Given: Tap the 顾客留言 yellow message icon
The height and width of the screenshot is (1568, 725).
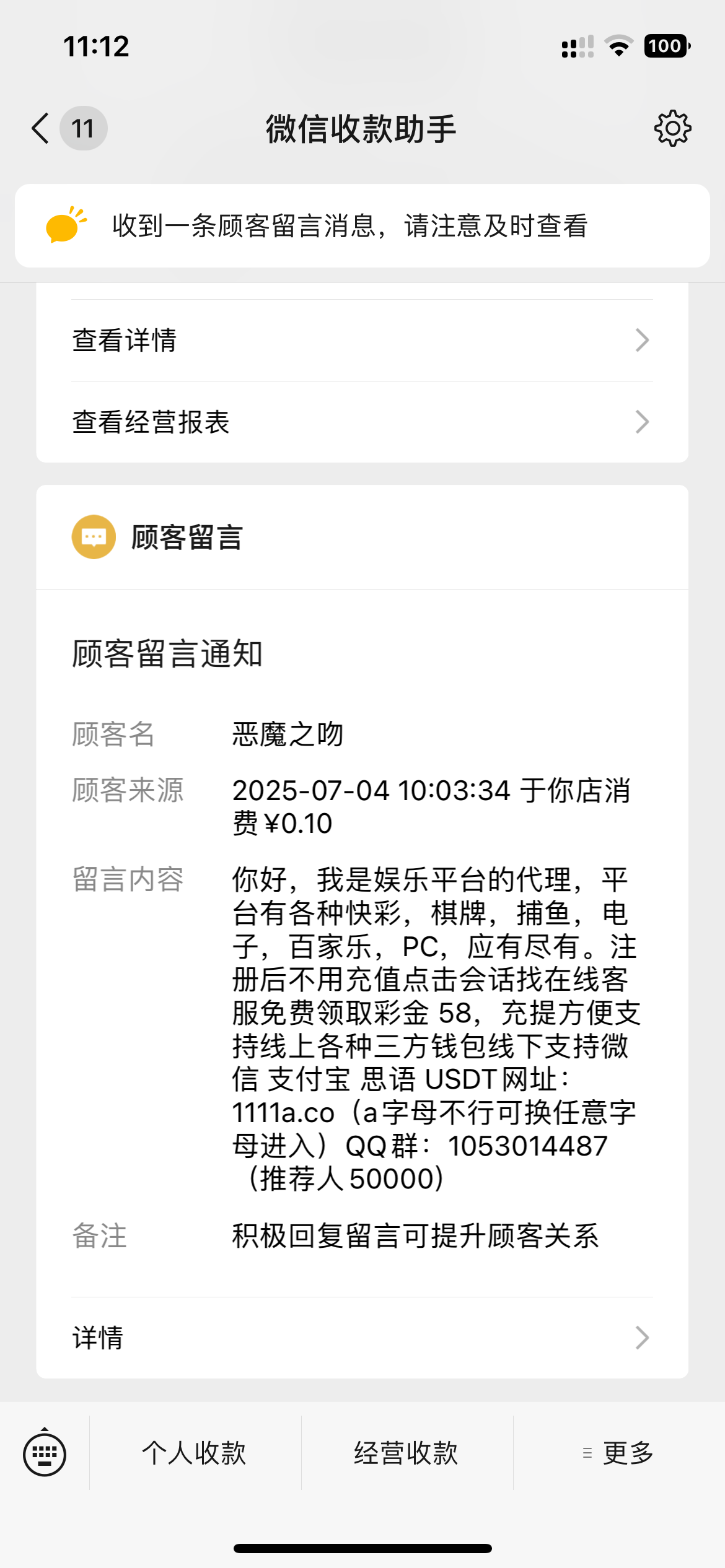Looking at the screenshot, I should [93, 536].
